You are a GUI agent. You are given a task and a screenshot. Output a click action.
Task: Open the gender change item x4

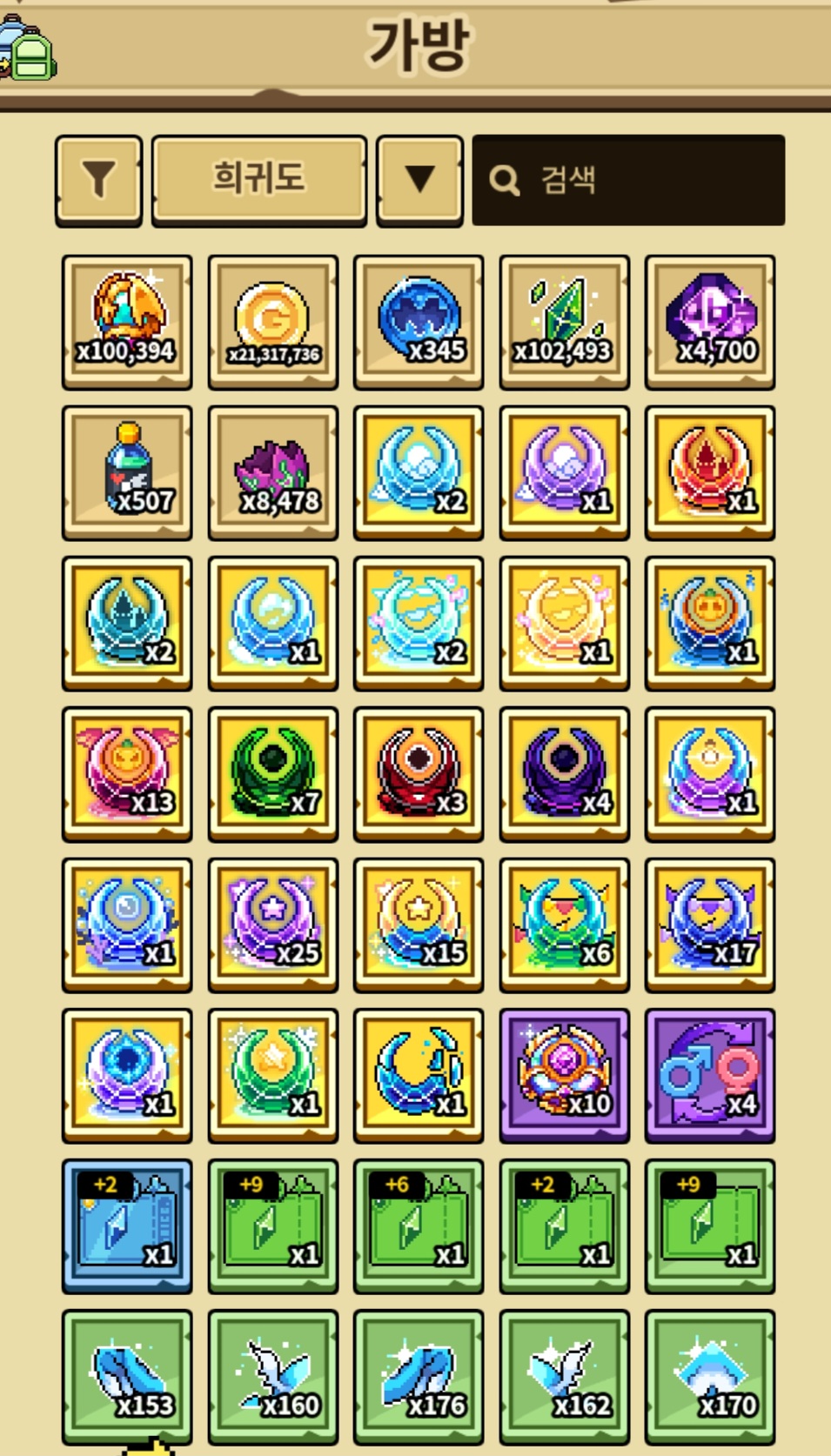[x=709, y=1074]
